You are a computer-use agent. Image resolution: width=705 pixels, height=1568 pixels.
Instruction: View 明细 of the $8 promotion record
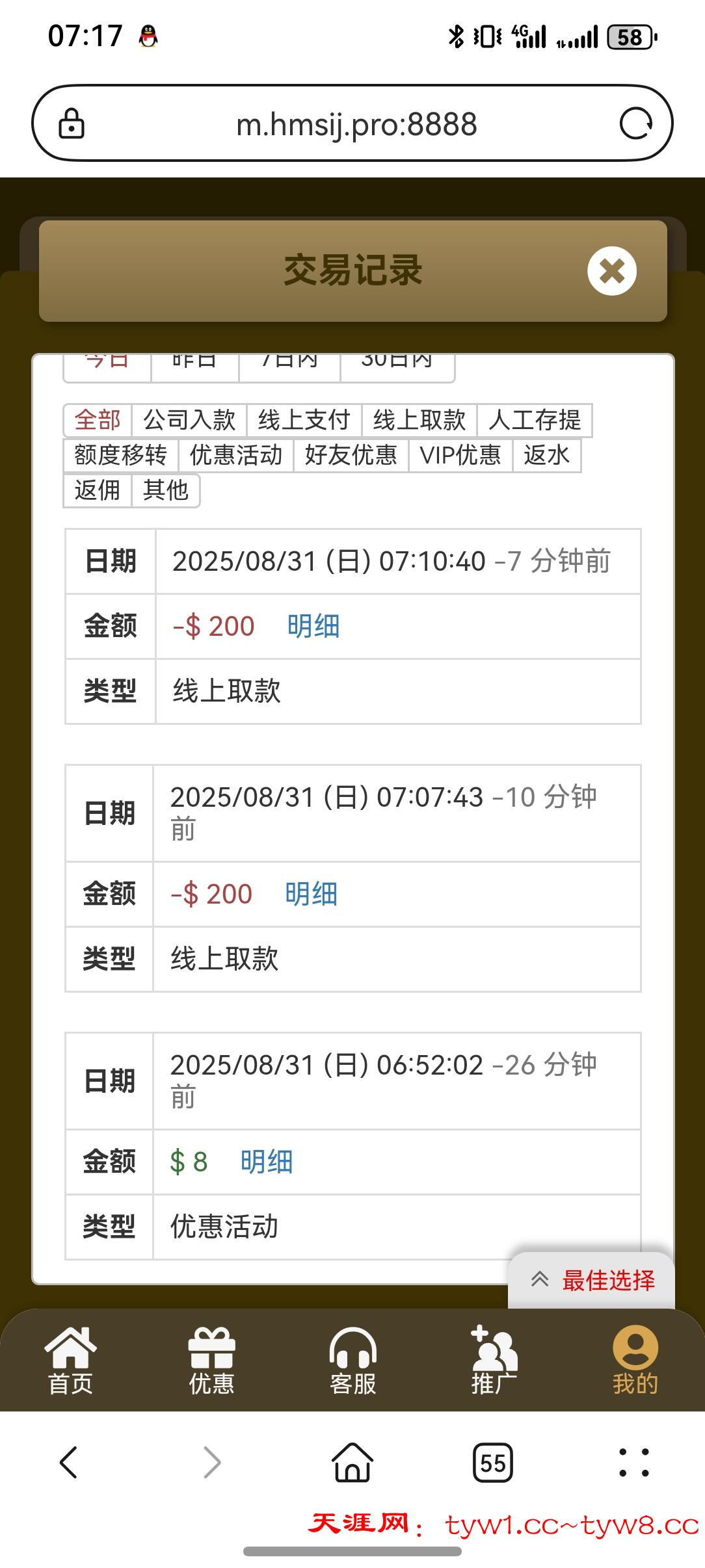267,1162
